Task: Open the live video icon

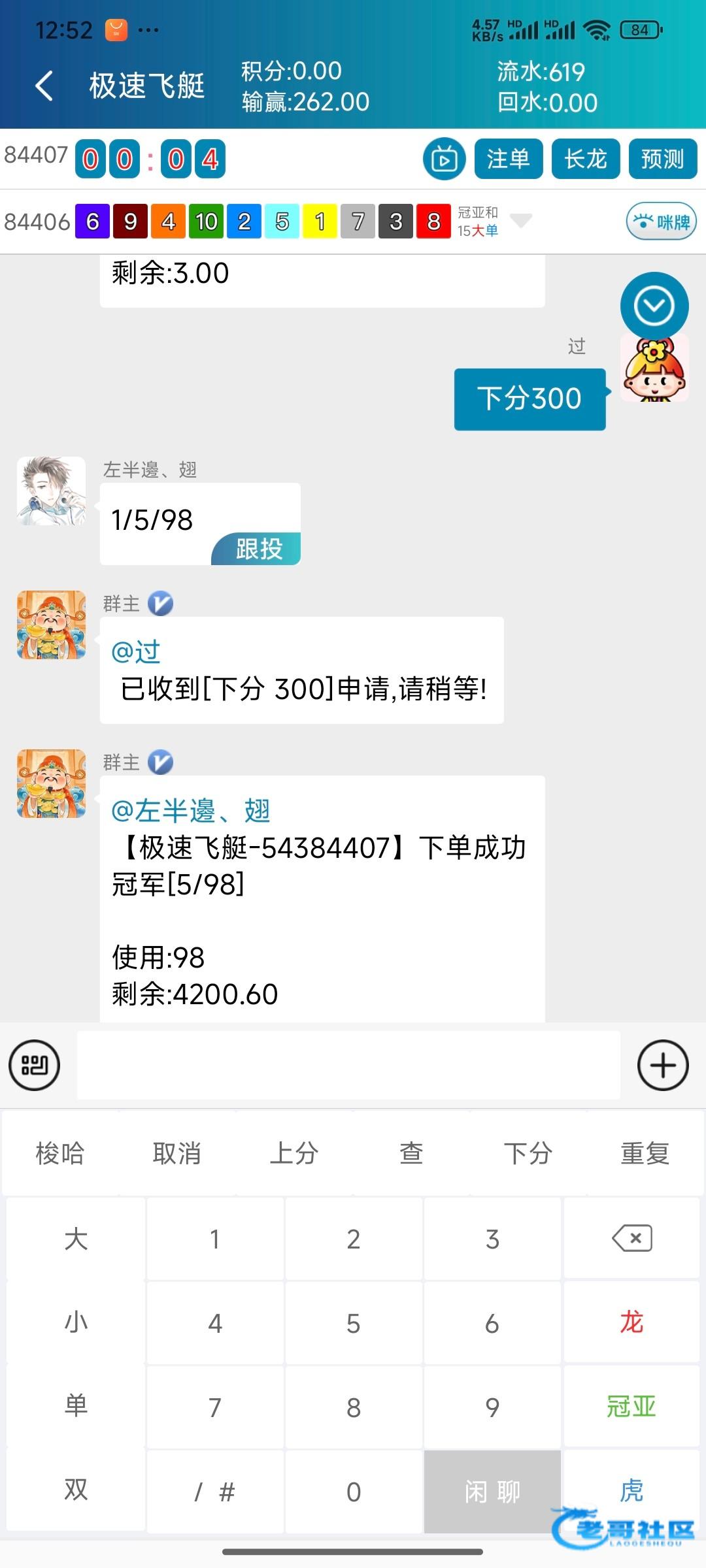Action: (x=444, y=159)
